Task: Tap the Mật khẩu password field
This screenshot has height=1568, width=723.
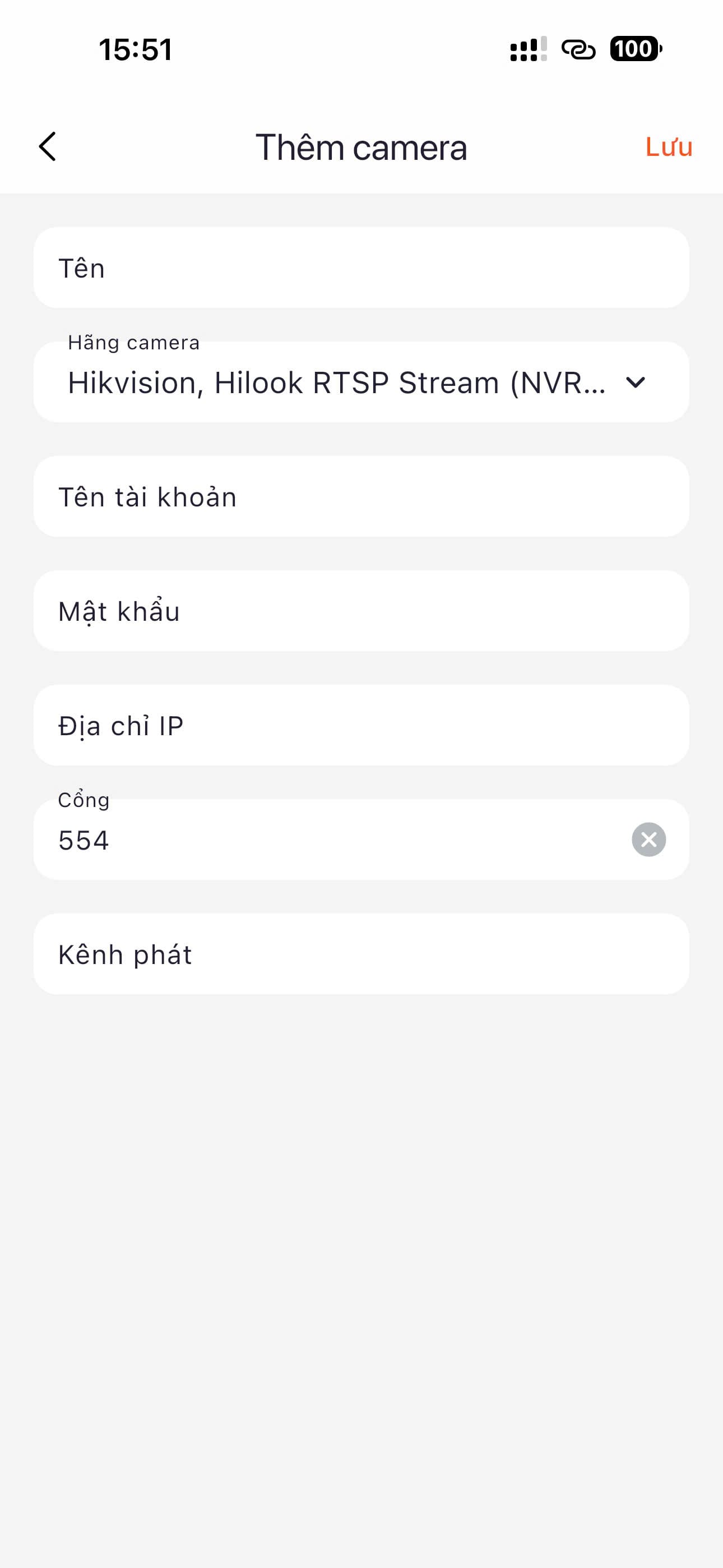Action: coord(361,611)
